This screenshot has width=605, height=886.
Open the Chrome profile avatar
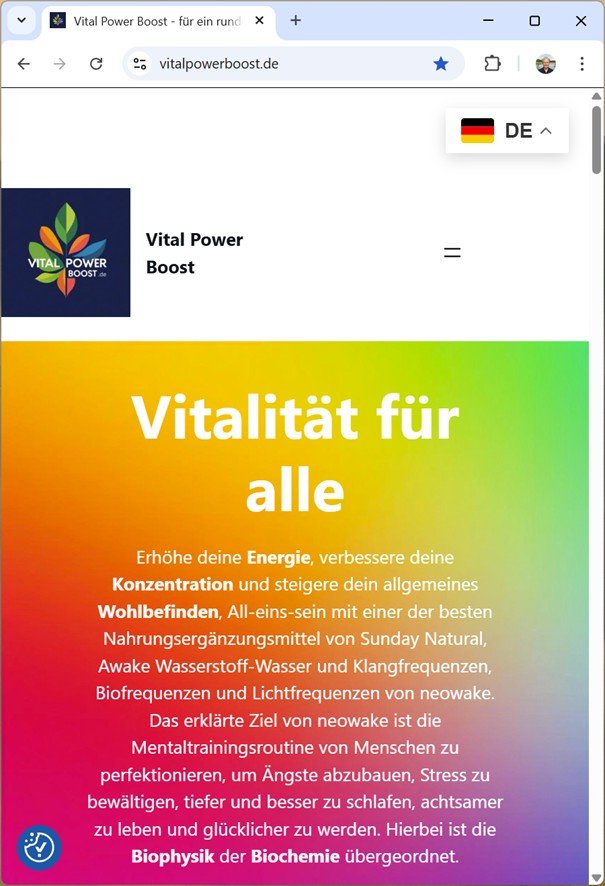[x=545, y=64]
